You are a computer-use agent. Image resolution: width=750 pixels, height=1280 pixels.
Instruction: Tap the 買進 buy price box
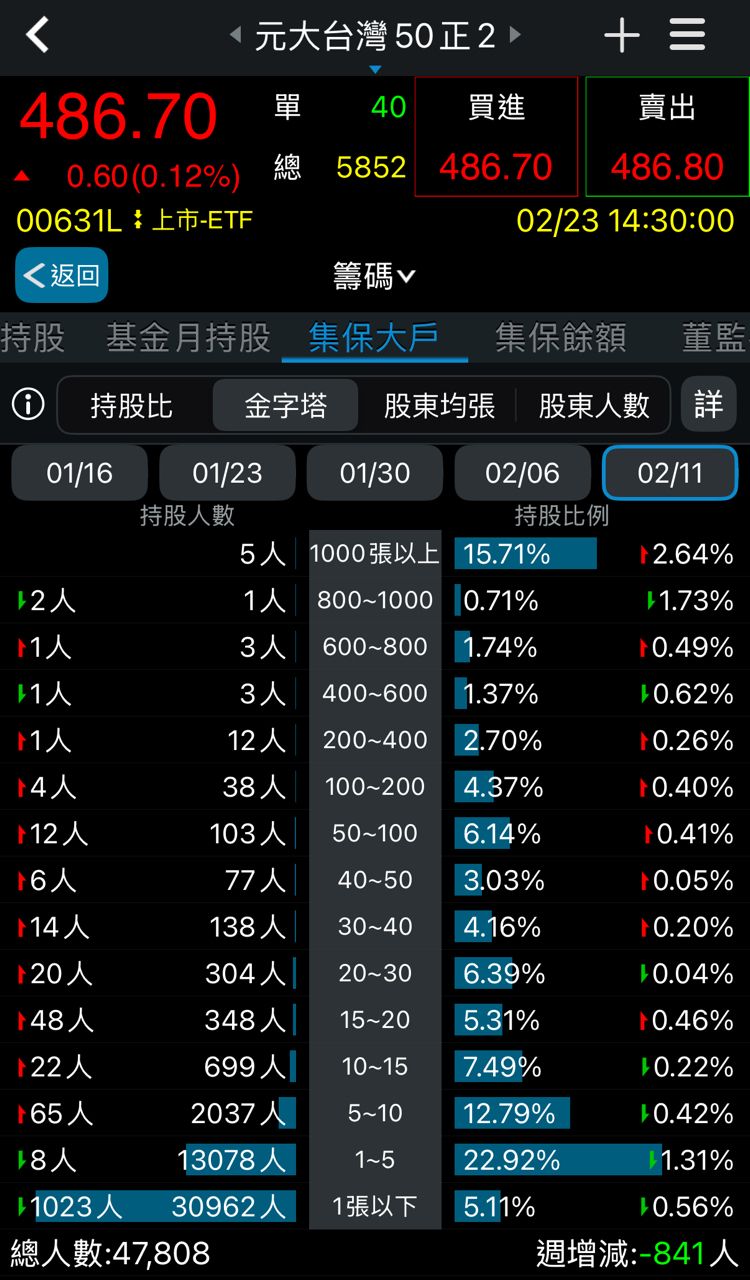tap(496, 137)
